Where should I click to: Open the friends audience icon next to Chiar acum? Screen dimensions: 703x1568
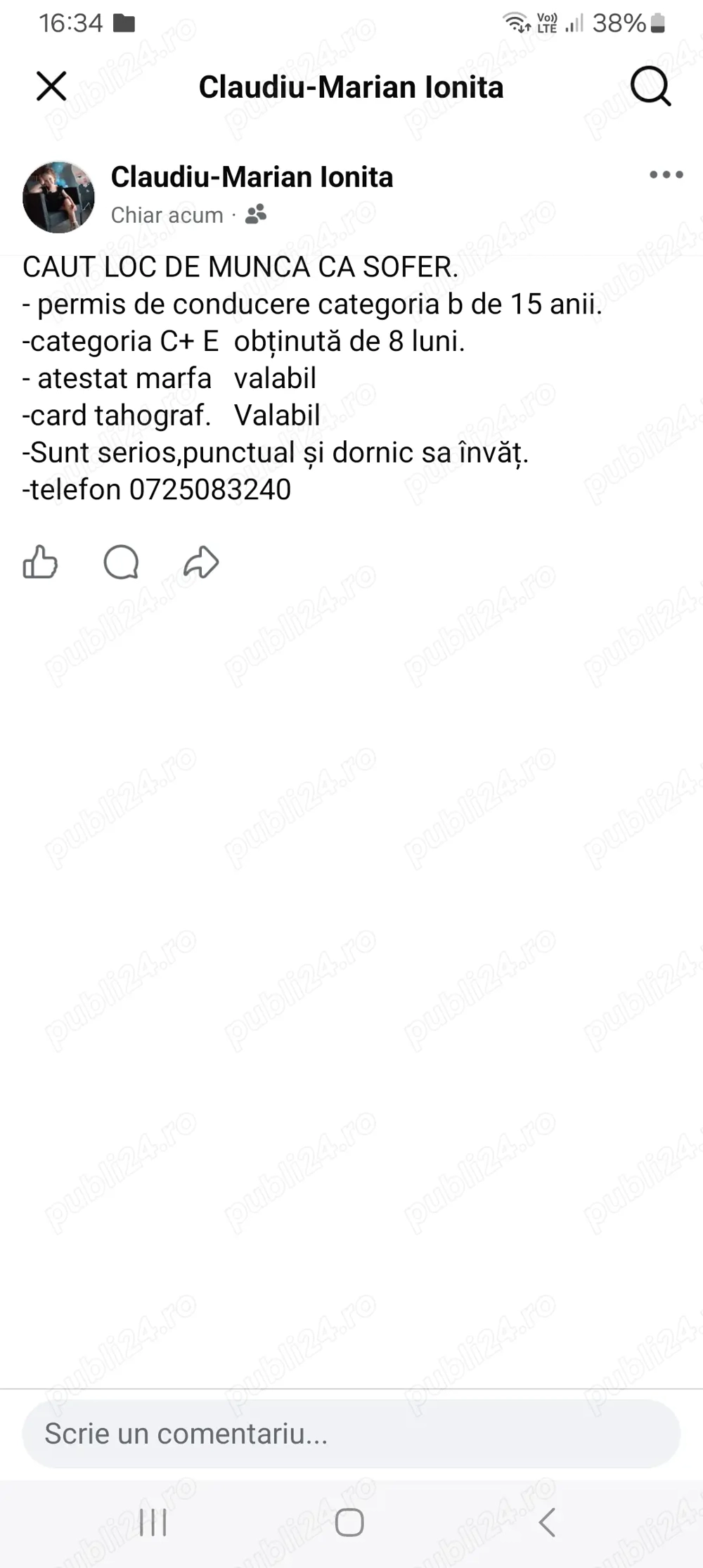pos(256,213)
